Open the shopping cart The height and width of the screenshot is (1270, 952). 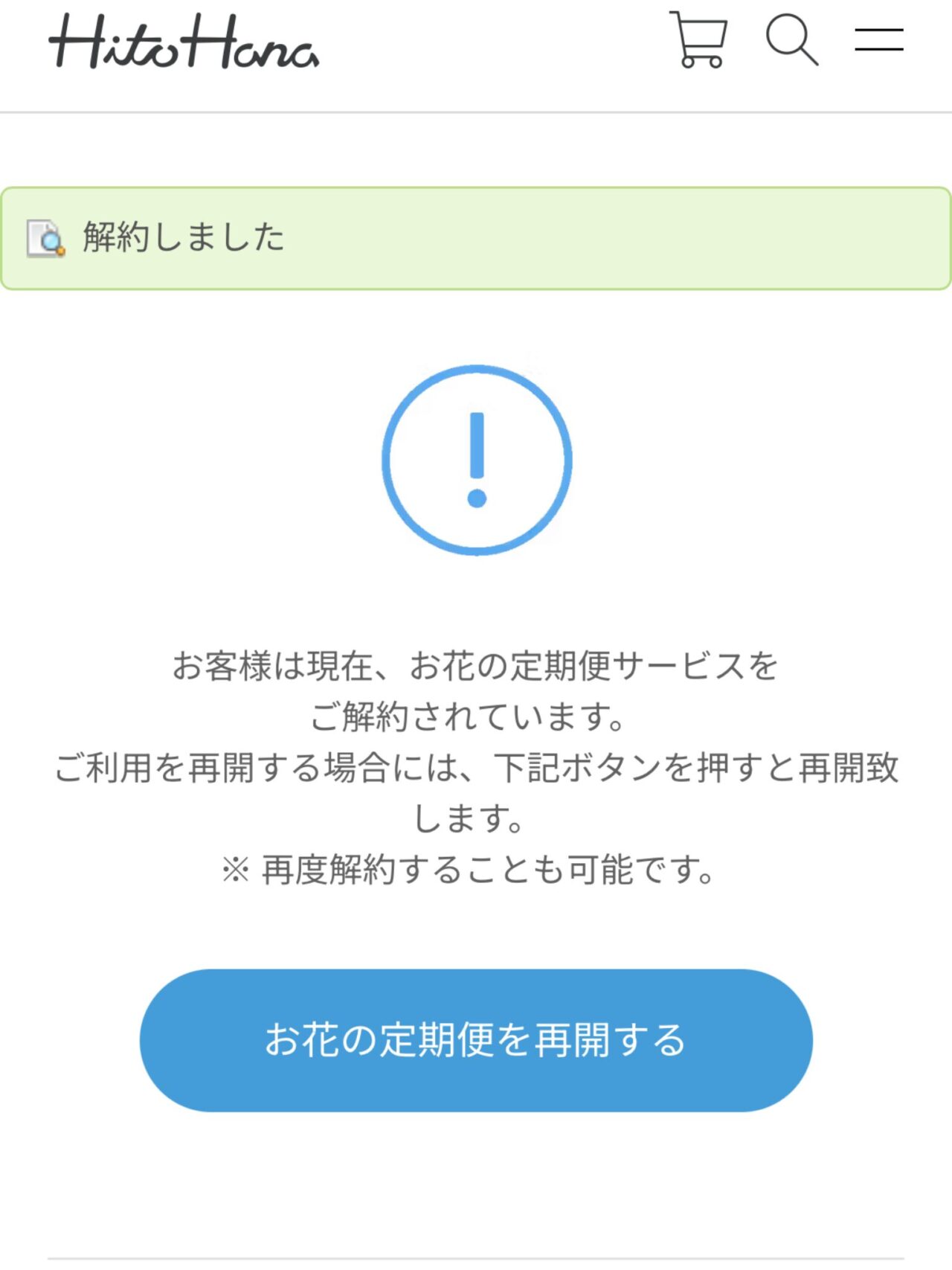tap(698, 40)
